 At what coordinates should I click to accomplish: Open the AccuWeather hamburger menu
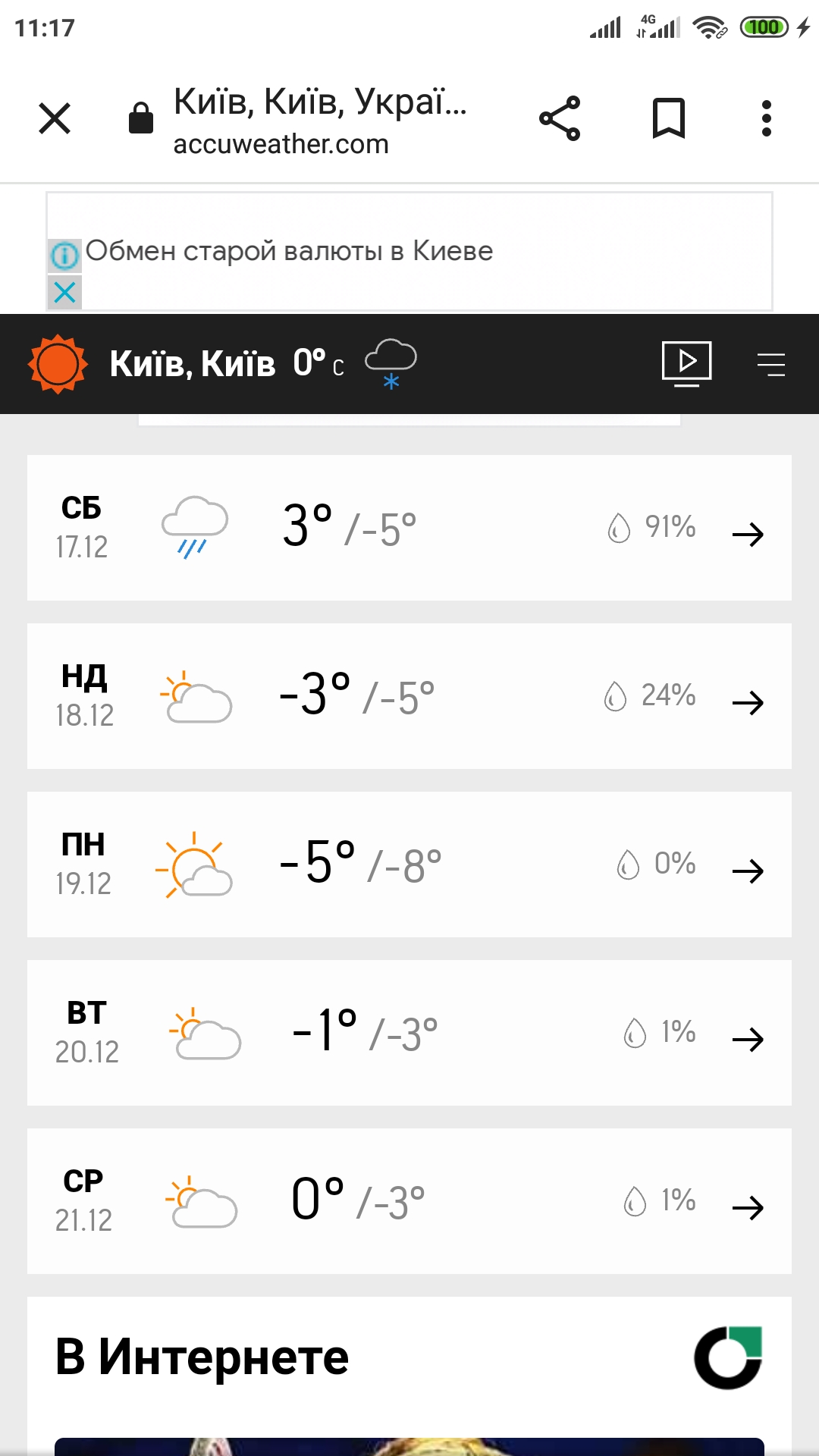(x=770, y=364)
